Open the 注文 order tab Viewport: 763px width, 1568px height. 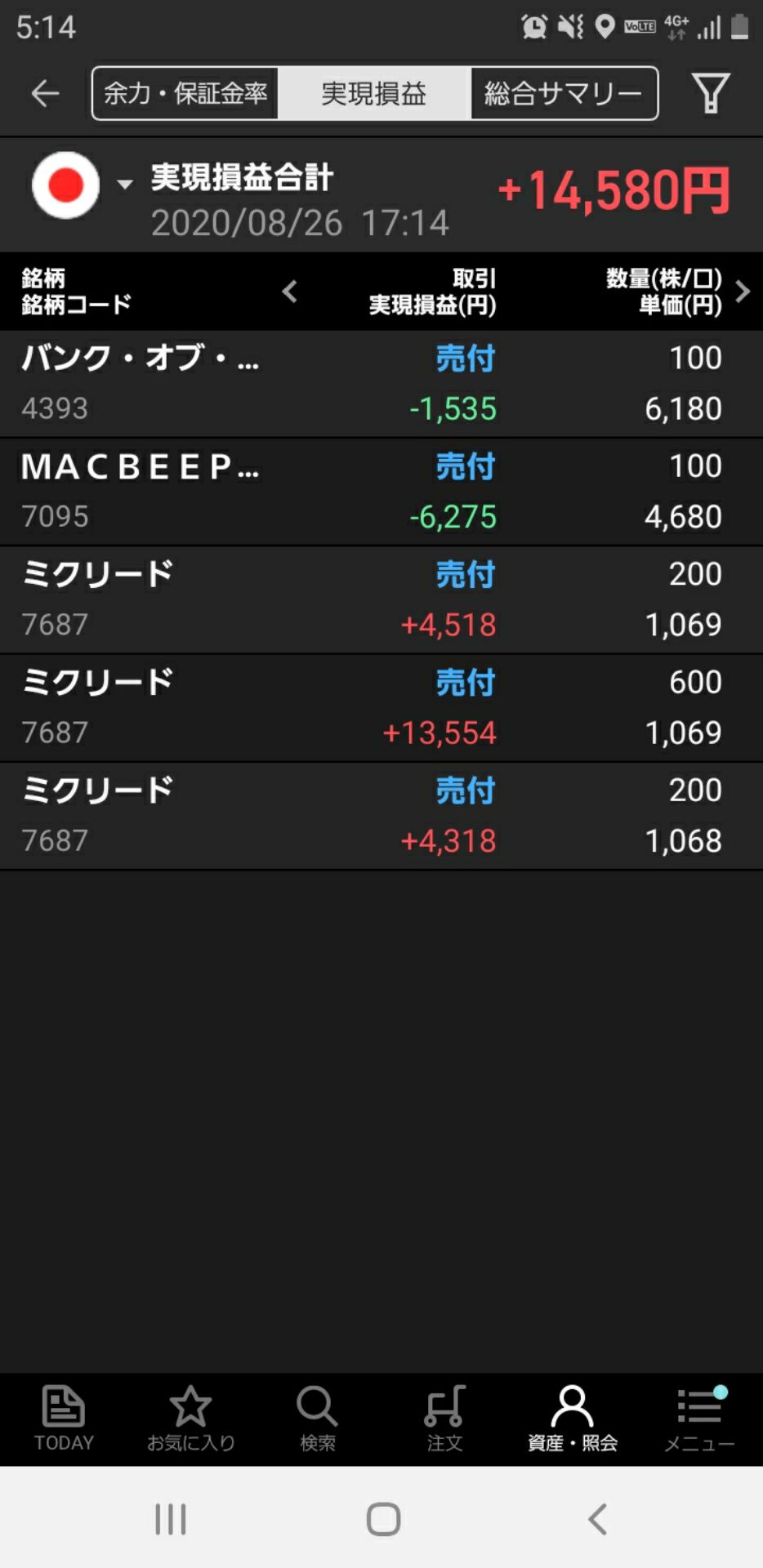444,1419
